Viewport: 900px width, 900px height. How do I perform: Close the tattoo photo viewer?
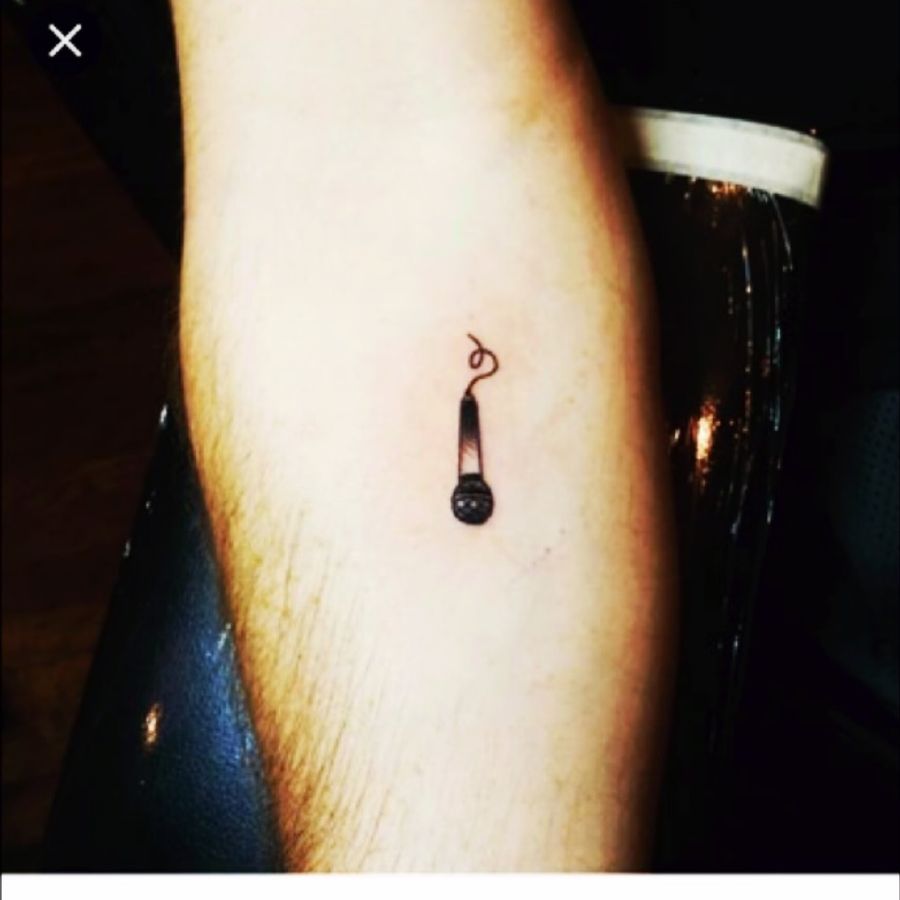[65, 41]
